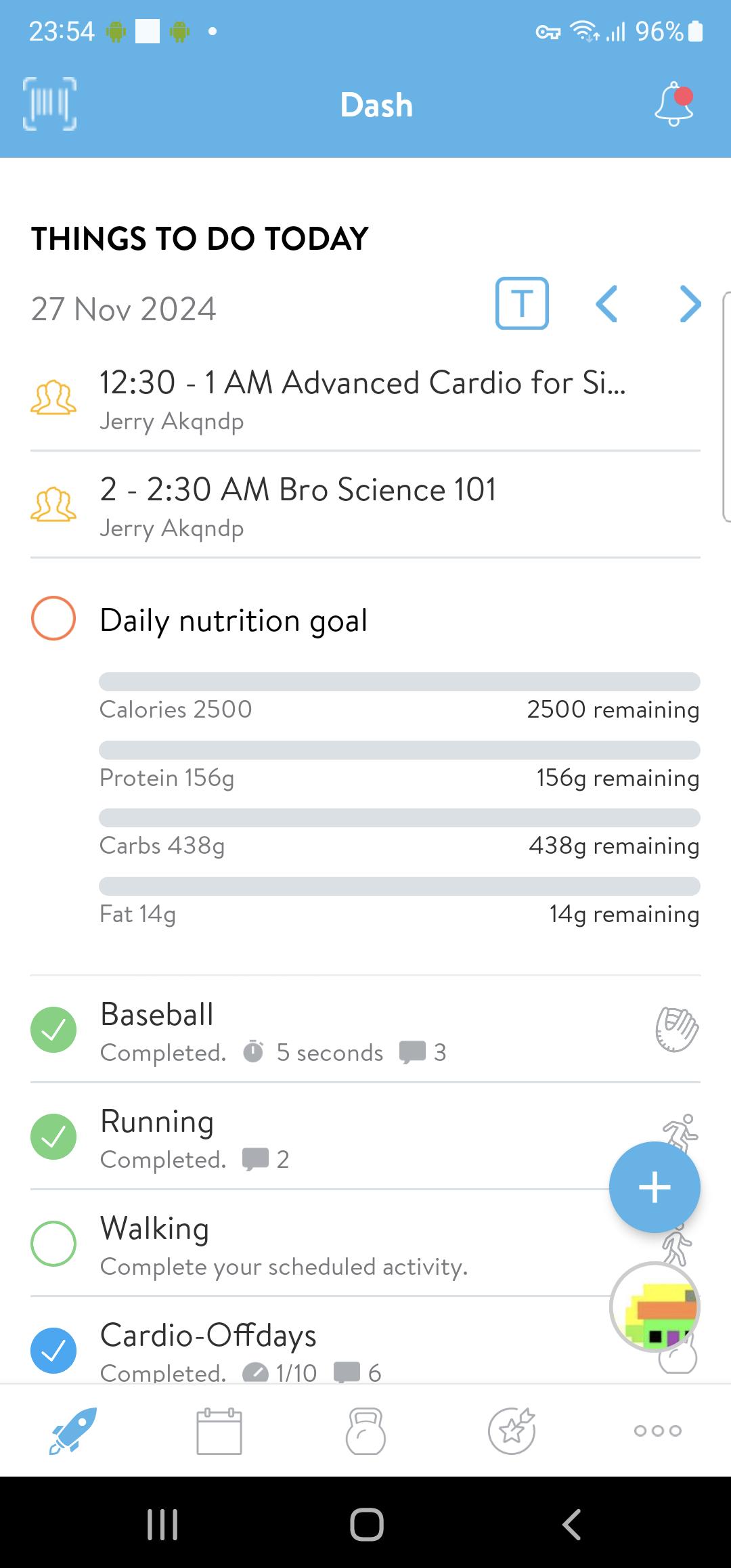Open the completed Baseball activity

coord(365,1030)
